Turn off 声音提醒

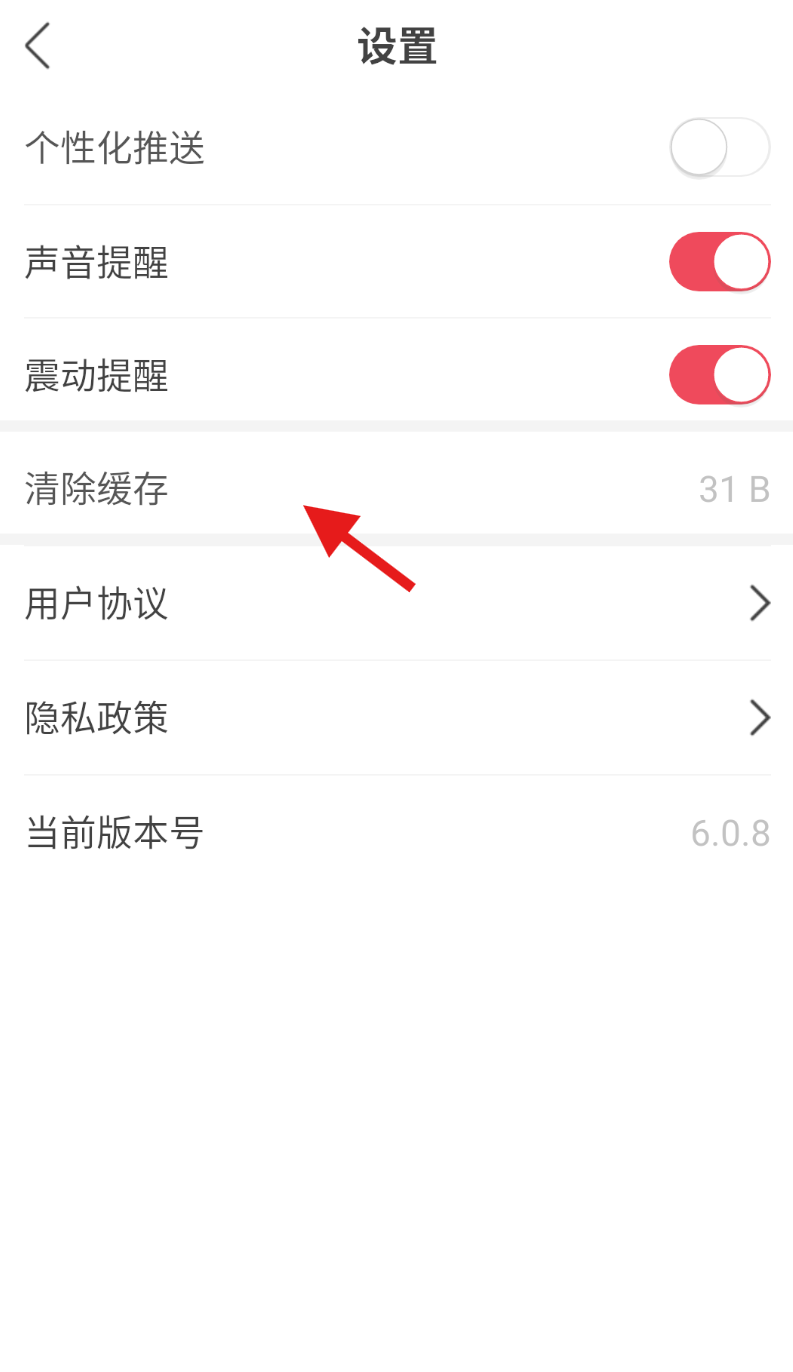tap(719, 262)
